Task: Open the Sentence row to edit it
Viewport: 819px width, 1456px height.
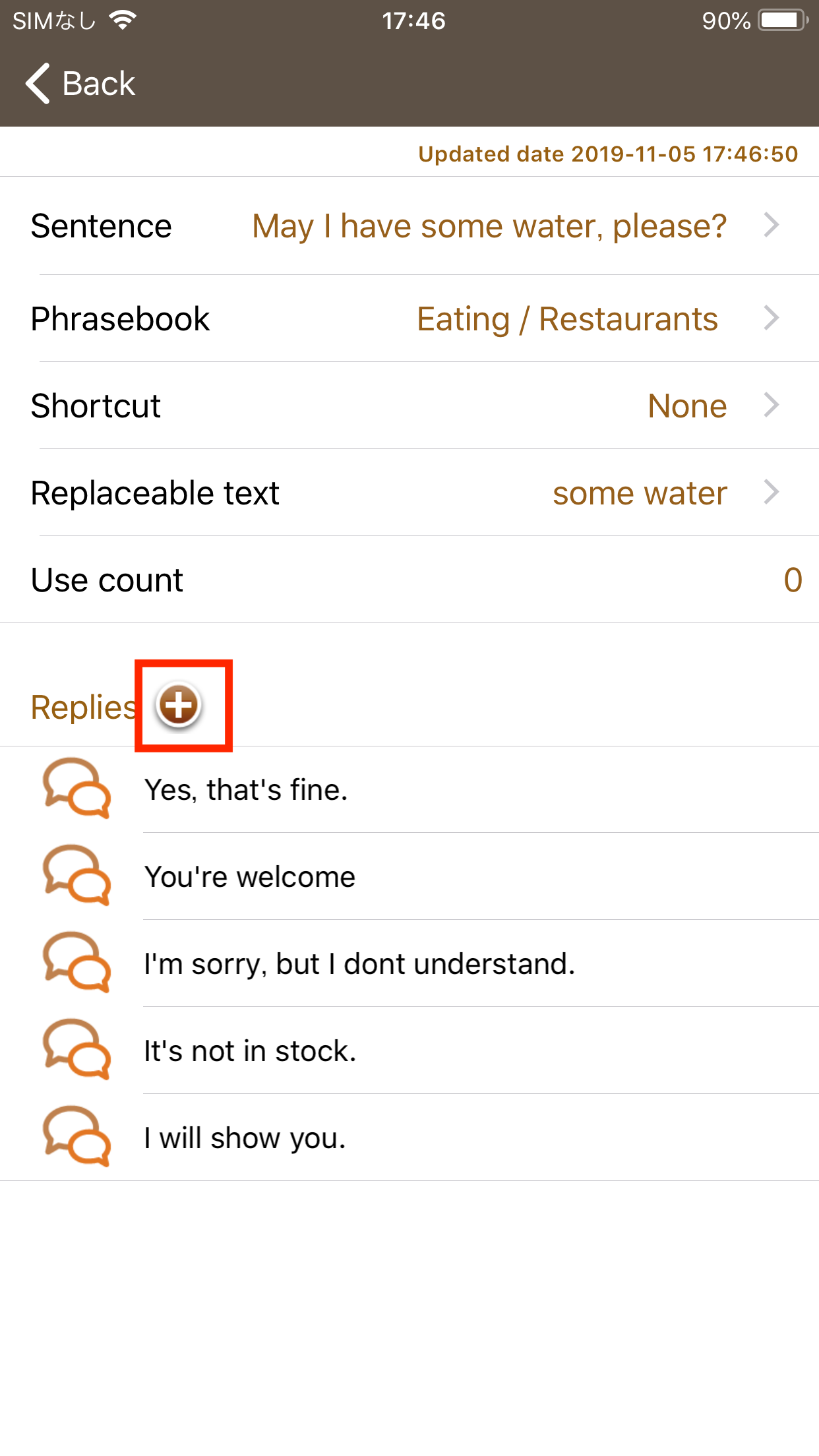Action: 409,226
